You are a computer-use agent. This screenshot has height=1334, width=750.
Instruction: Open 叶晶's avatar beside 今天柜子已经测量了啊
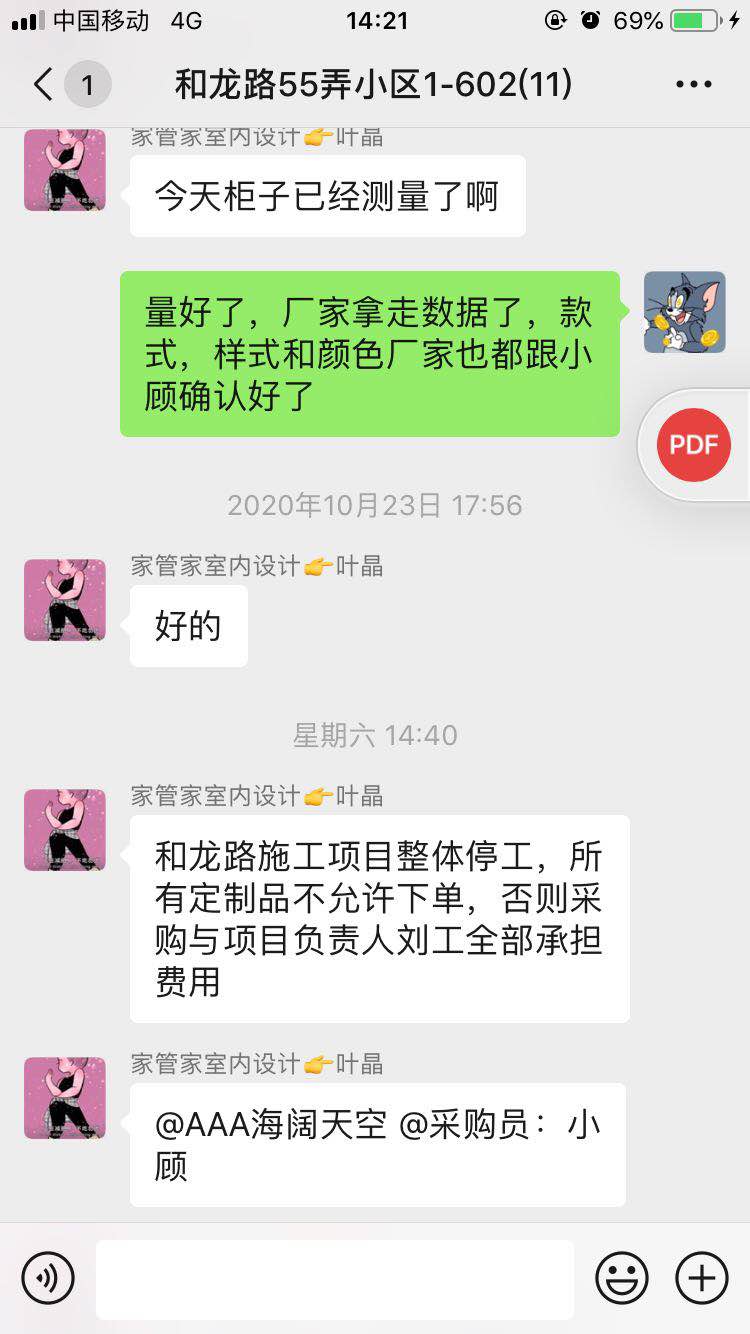pos(65,171)
